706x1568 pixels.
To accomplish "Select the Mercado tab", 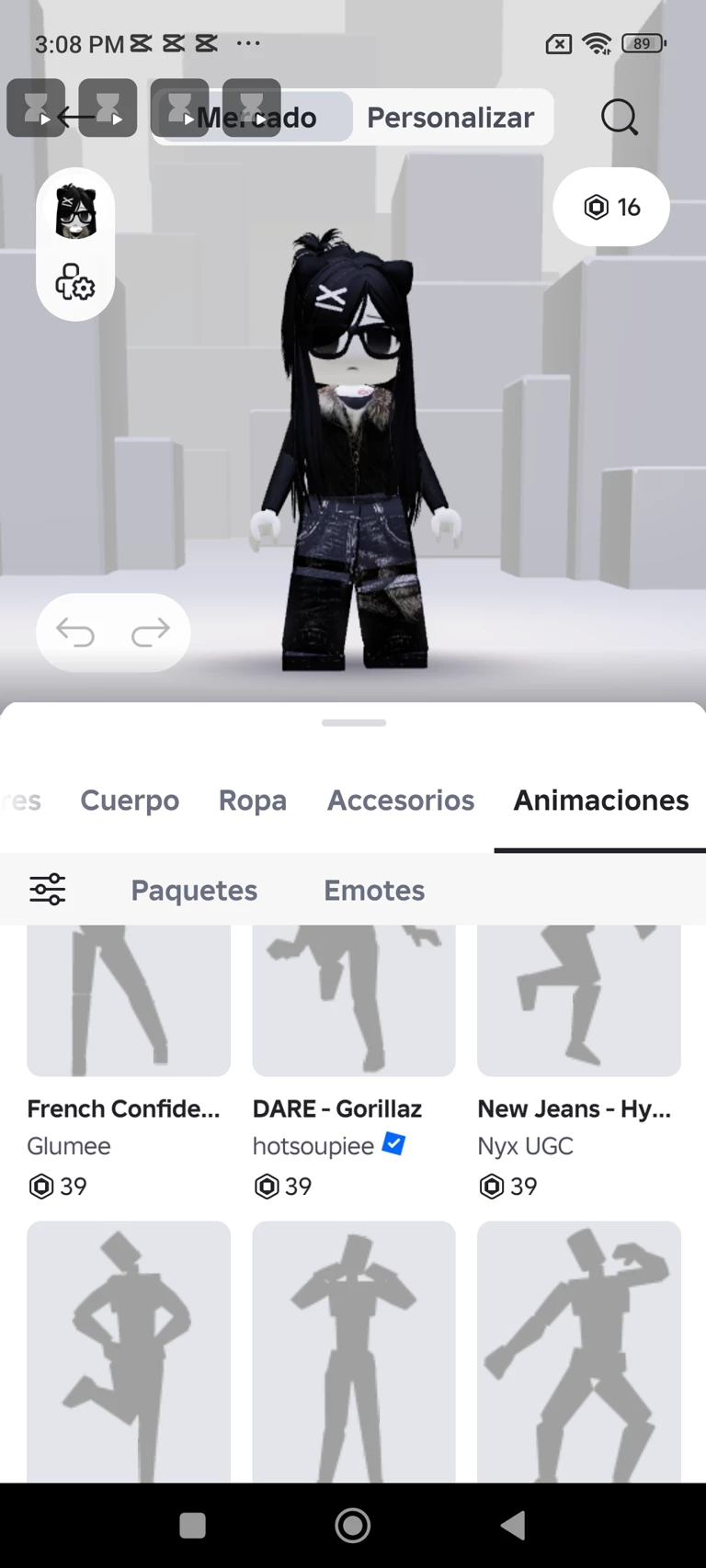I will tap(256, 118).
